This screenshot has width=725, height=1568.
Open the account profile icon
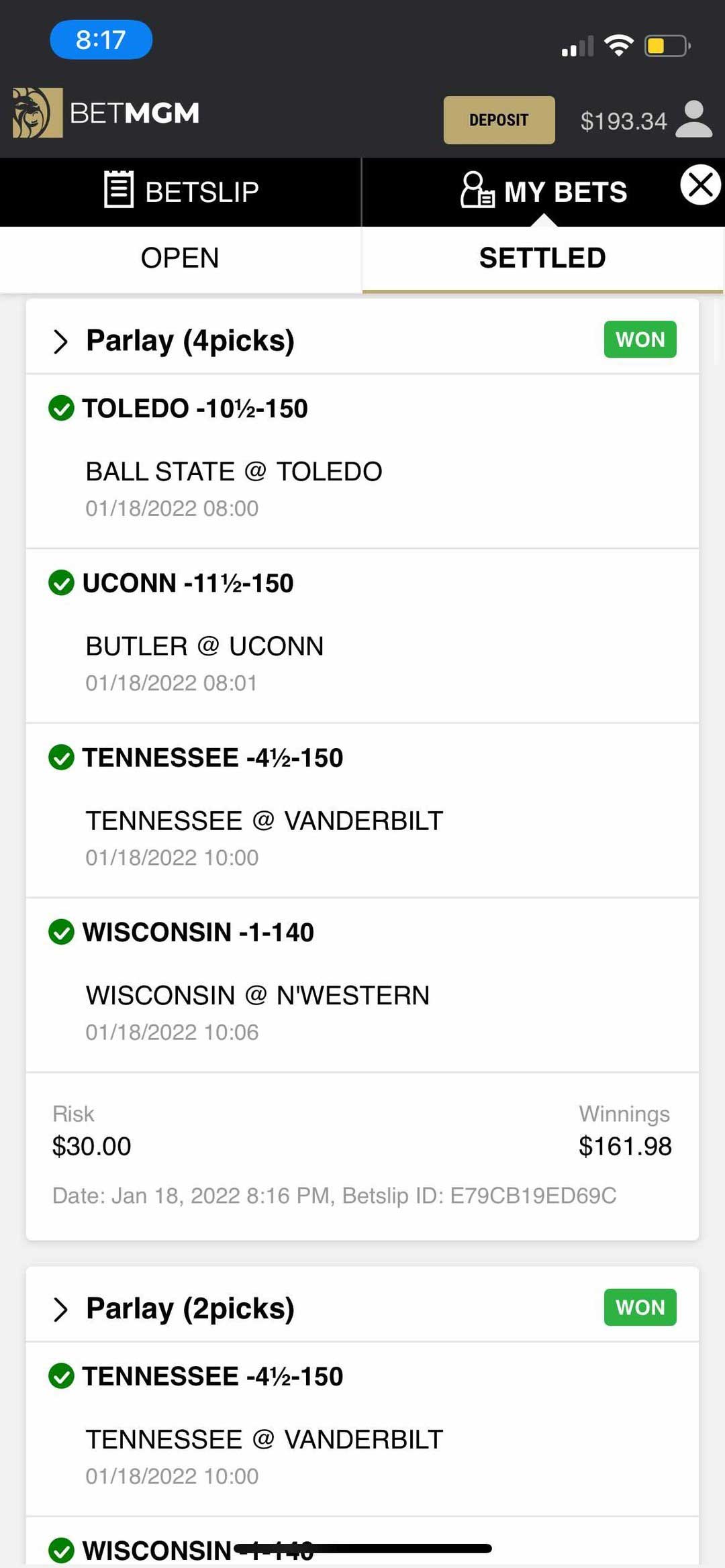point(693,119)
